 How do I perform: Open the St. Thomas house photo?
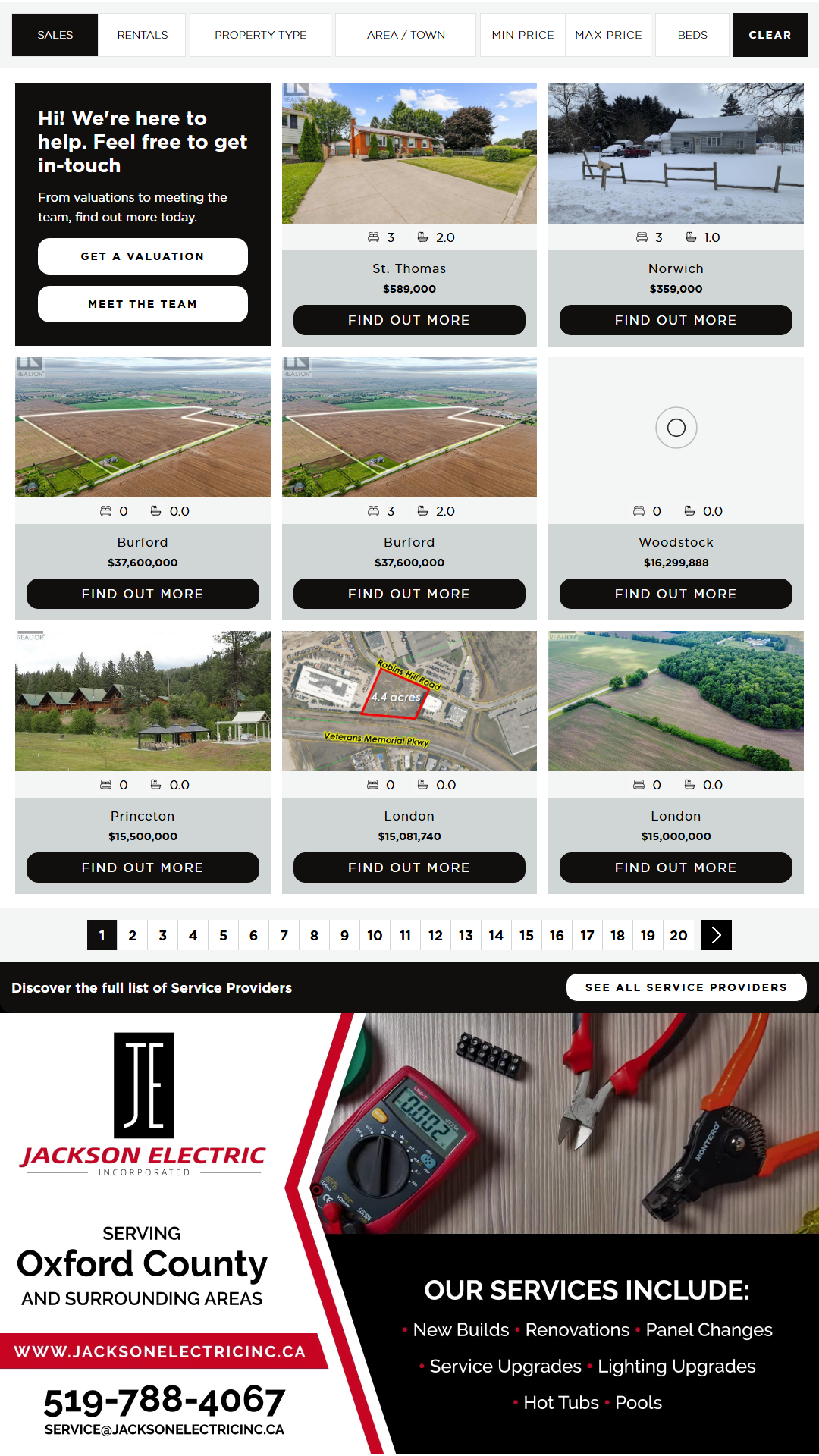[409, 153]
